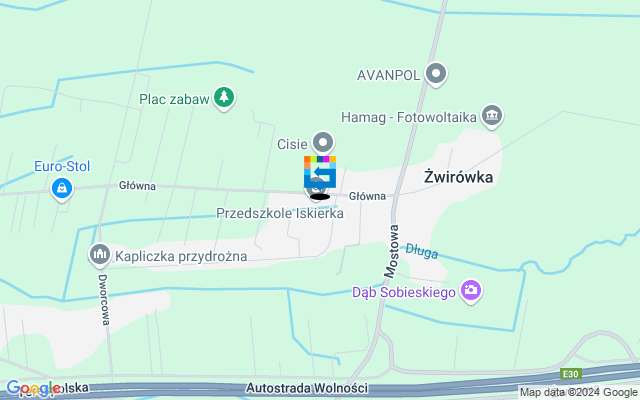Open the Plac zabaw park marker

pyautogui.click(x=226, y=97)
